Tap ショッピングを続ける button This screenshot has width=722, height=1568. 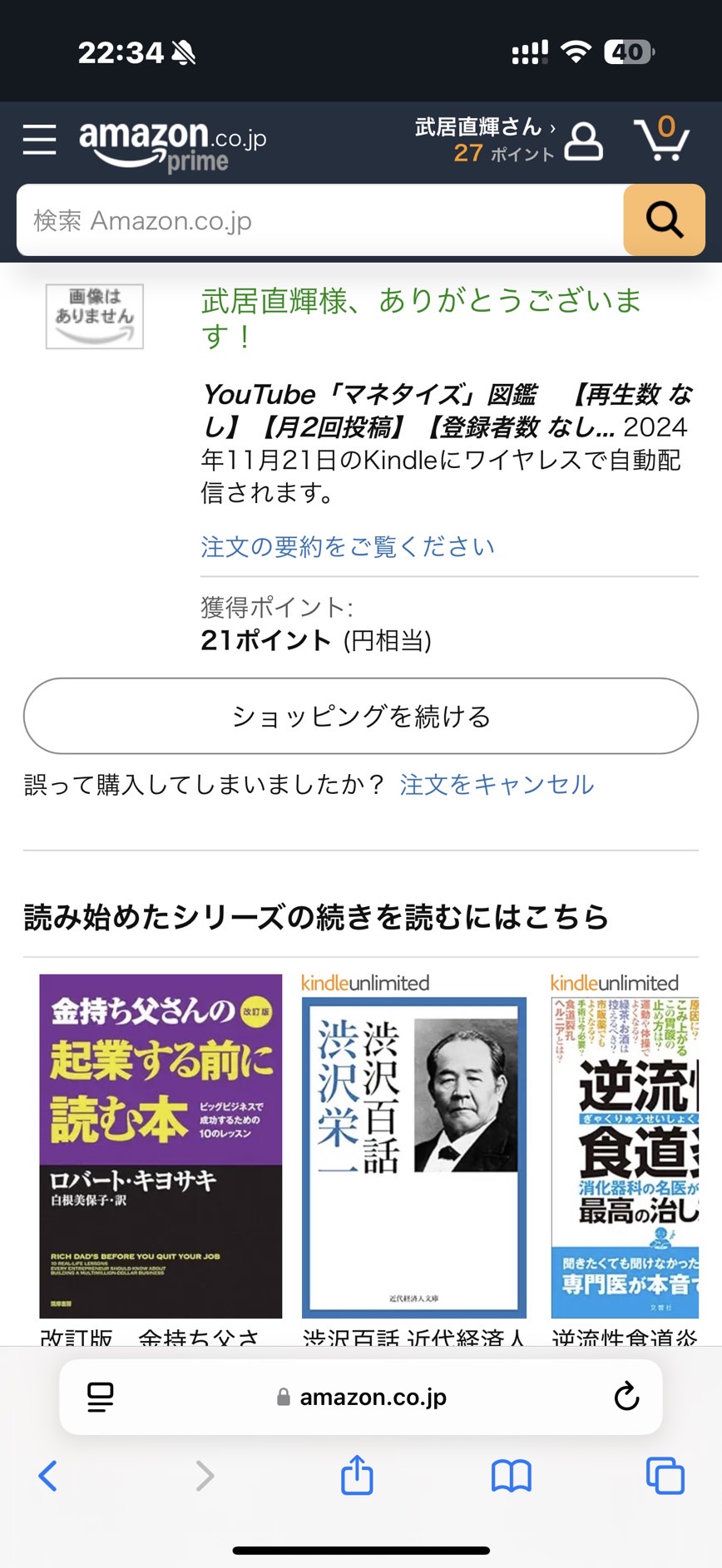pos(361,716)
